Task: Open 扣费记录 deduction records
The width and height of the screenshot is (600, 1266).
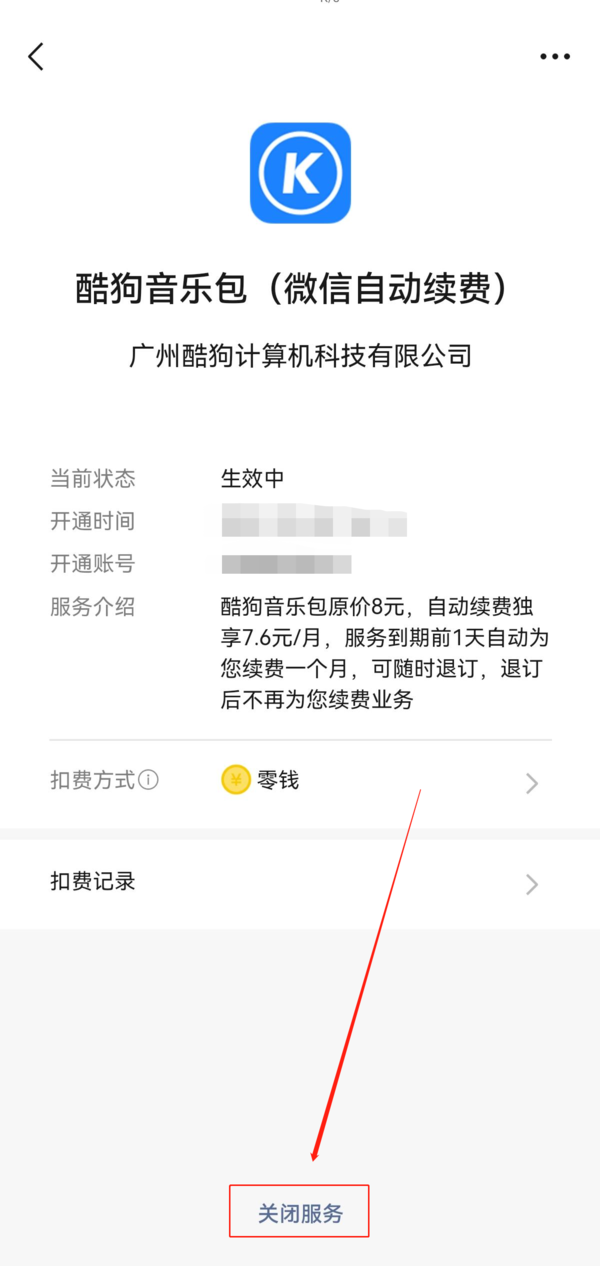Action: (x=300, y=883)
